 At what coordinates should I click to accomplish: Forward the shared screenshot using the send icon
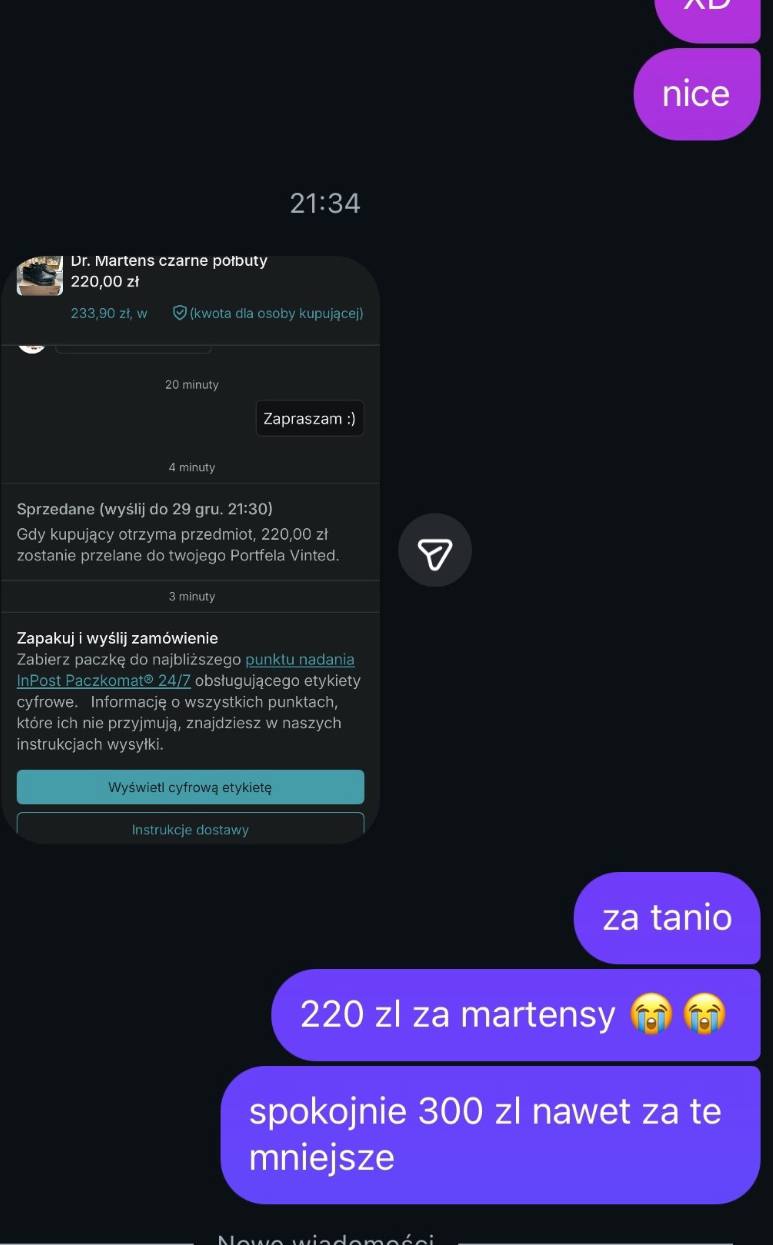435,551
